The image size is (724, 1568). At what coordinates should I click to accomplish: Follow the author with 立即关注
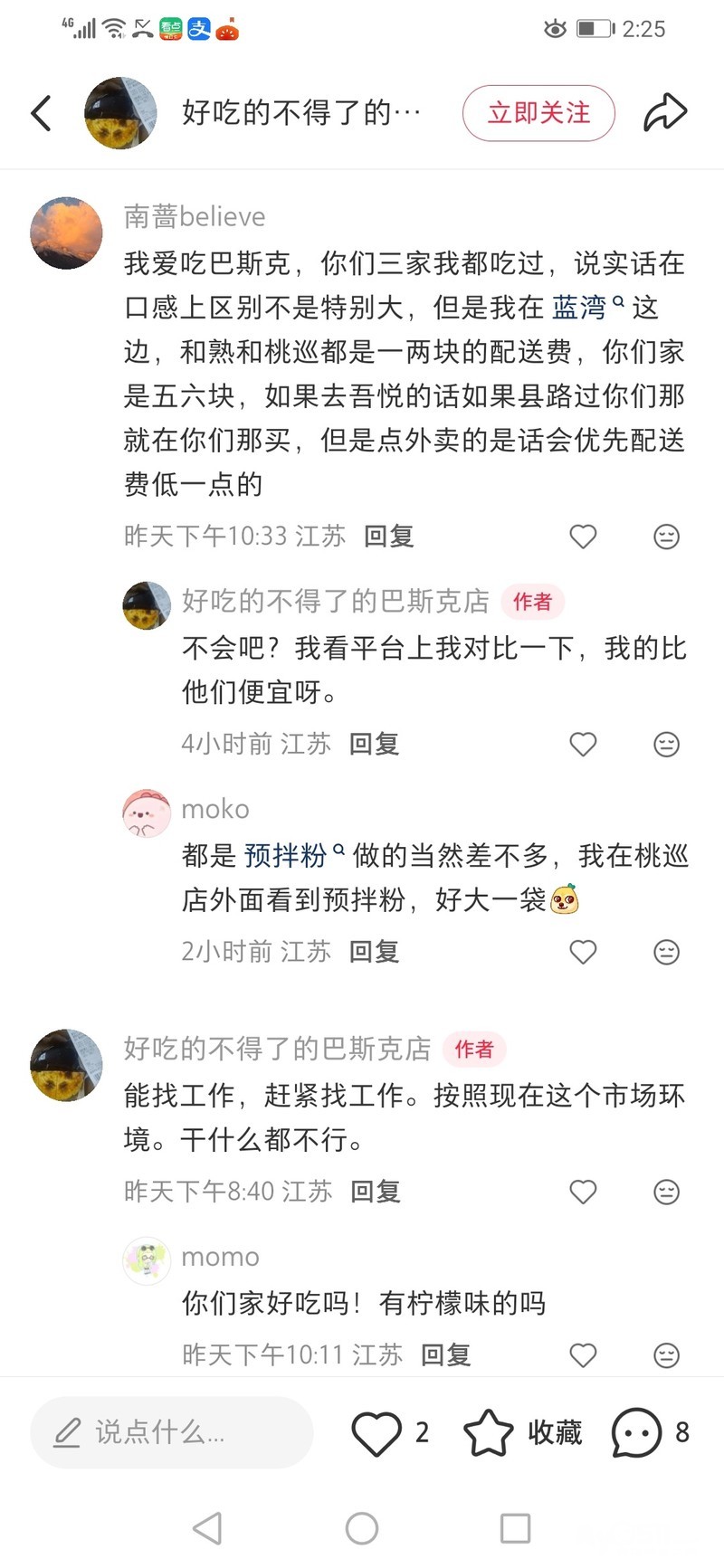tap(538, 113)
